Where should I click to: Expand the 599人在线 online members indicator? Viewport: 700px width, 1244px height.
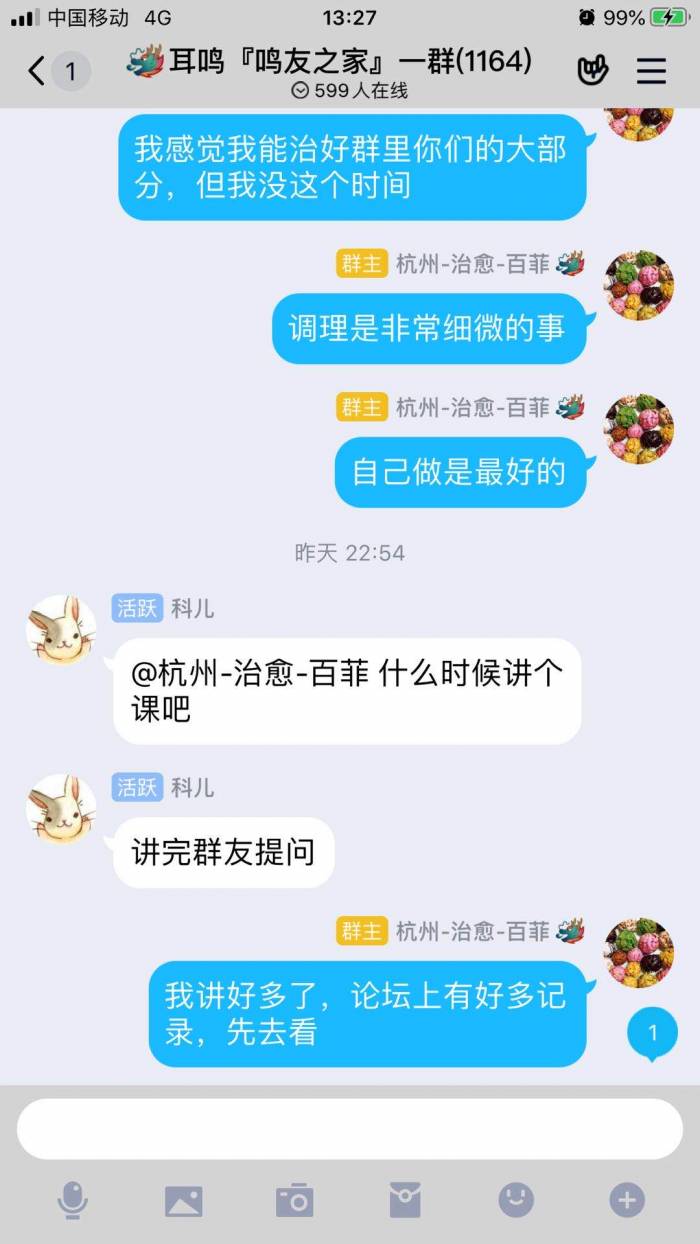pos(349,91)
